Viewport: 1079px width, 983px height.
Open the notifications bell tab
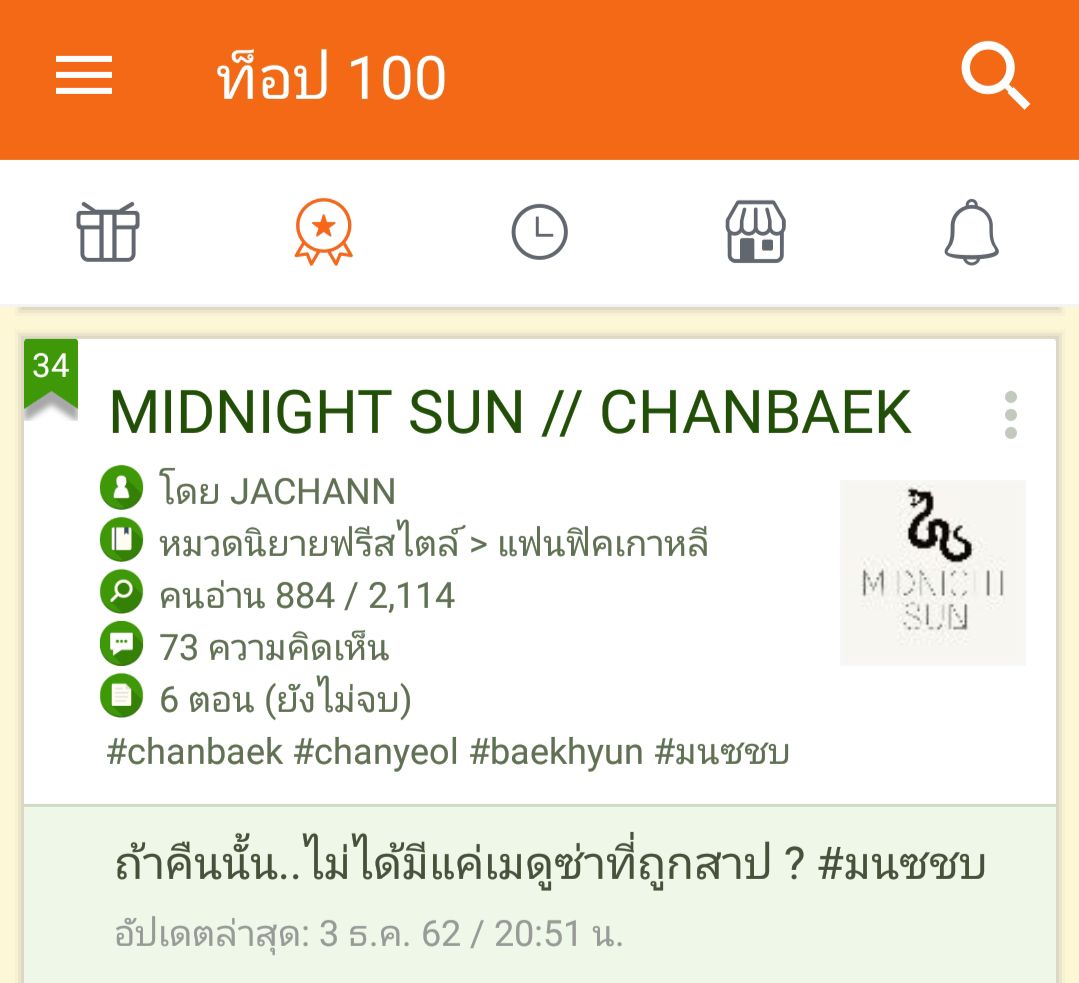[971, 232]
